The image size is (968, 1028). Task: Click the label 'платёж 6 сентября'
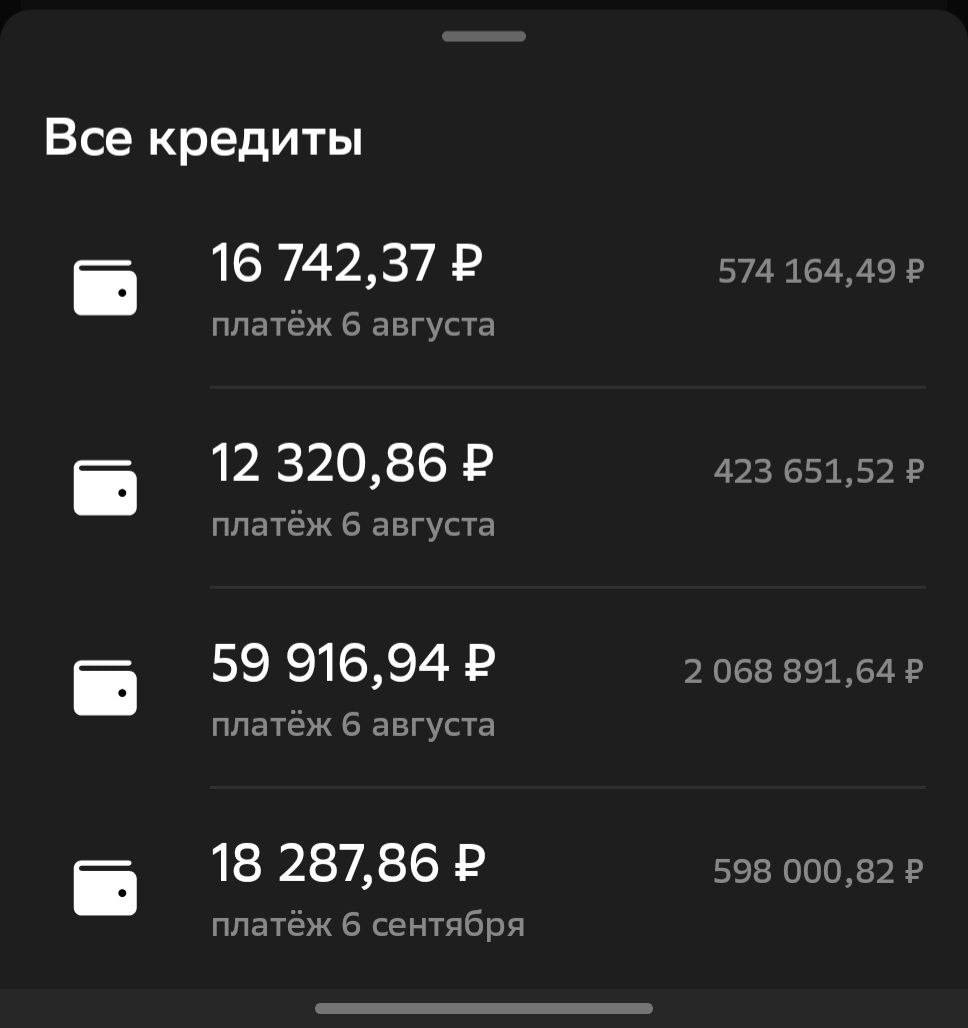coord(369,925)
